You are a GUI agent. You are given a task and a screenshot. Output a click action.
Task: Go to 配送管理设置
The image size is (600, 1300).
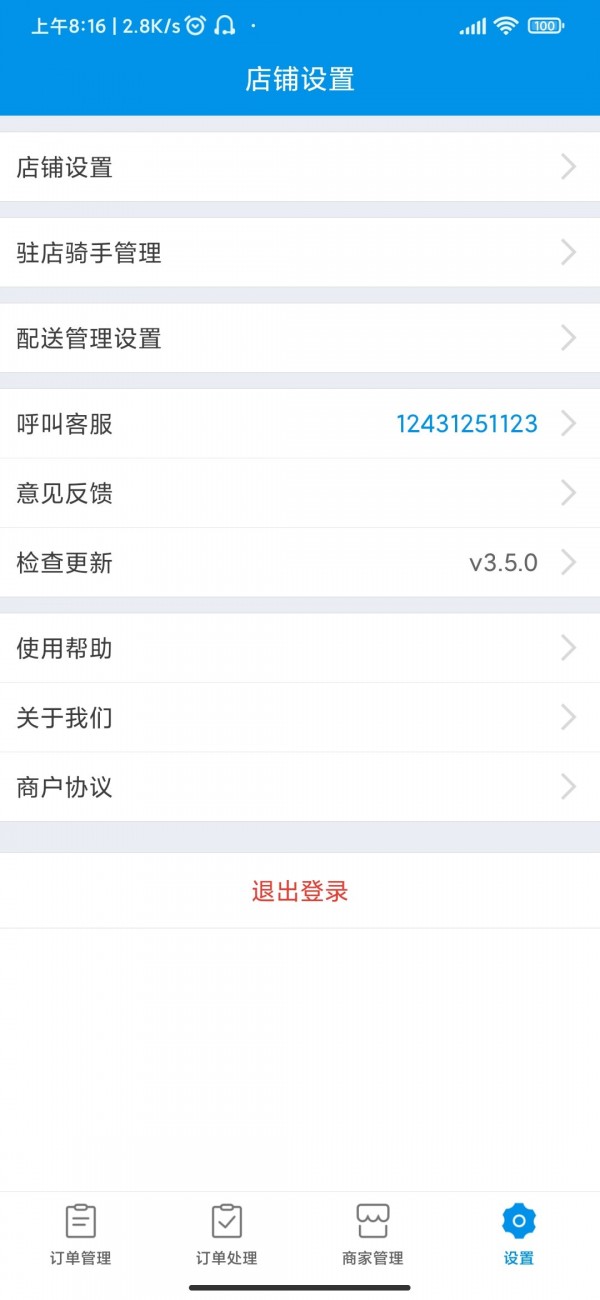[300, 338]
